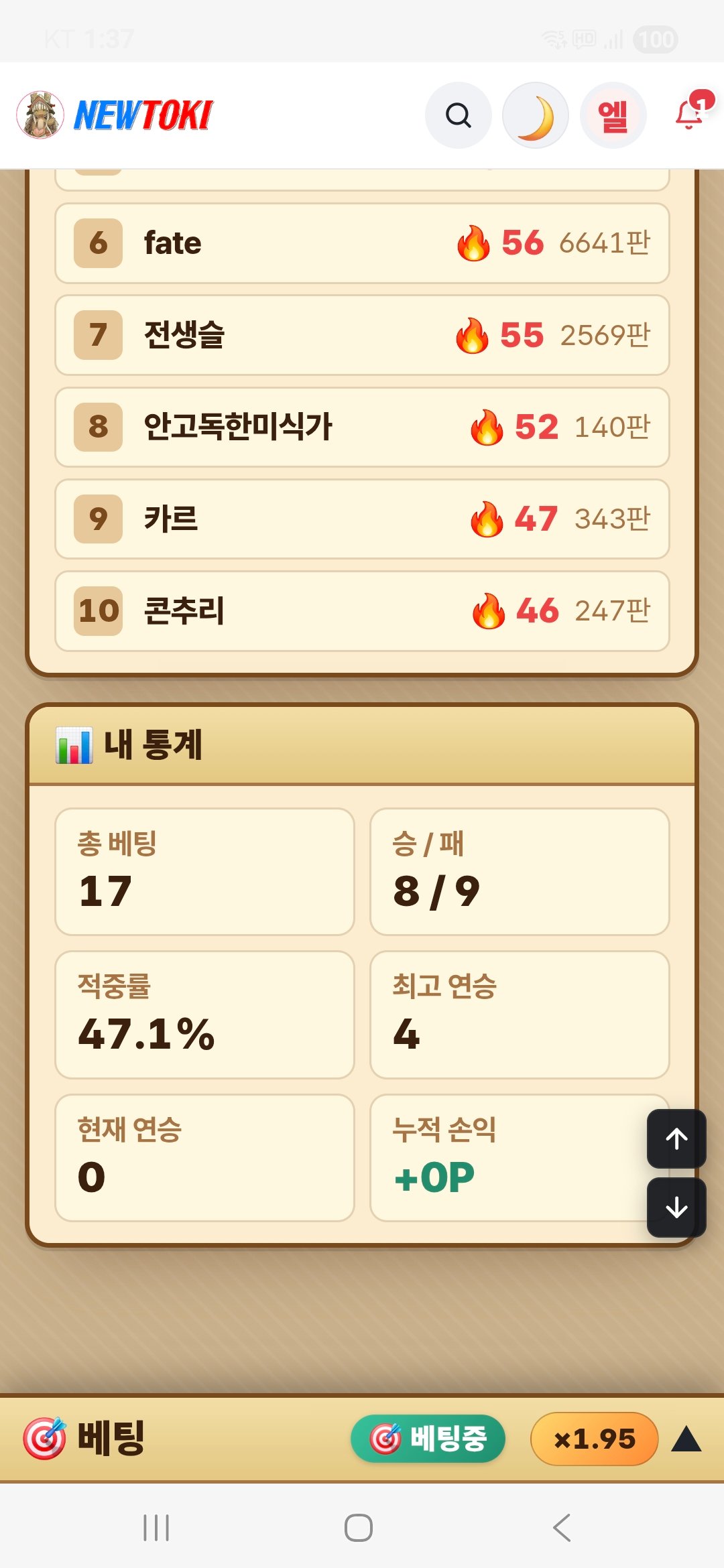Image resolution: width=724 pixels, height=1568 pixels.
Task: Open the notifications bell
Action: 692,111
